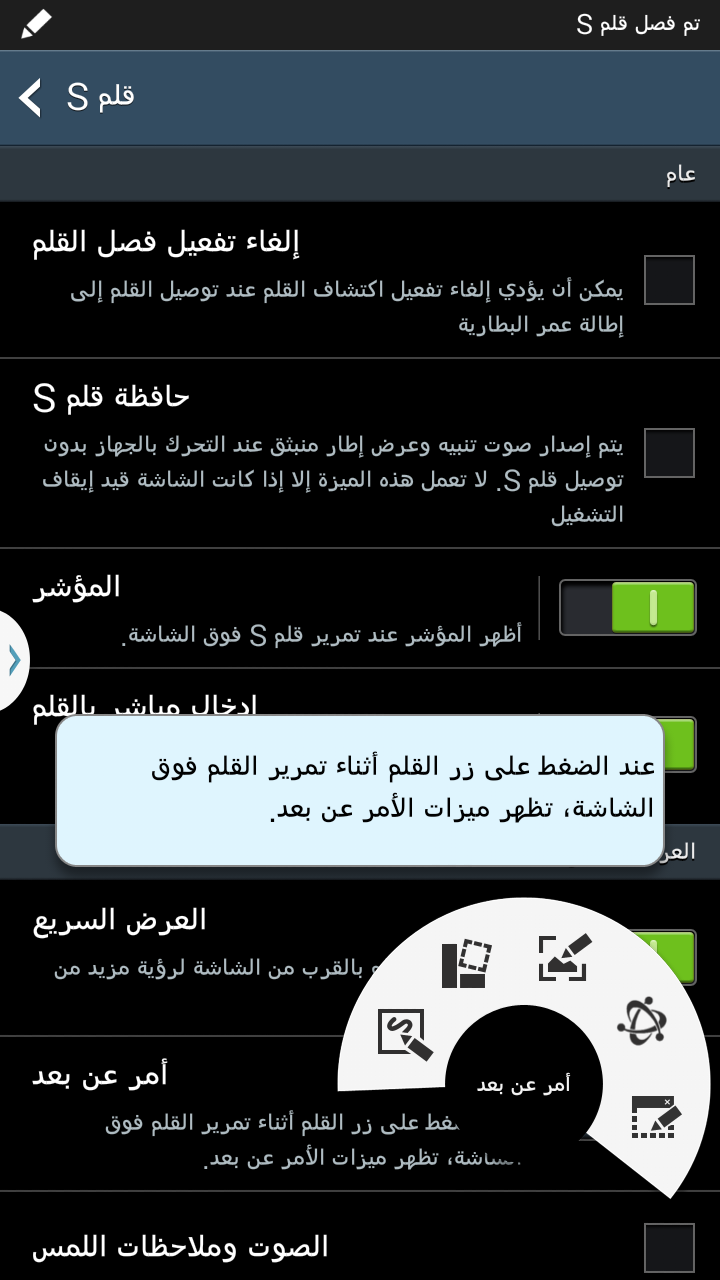
Task: Open the side handle arrow tab
Action: tap(13, 660)
